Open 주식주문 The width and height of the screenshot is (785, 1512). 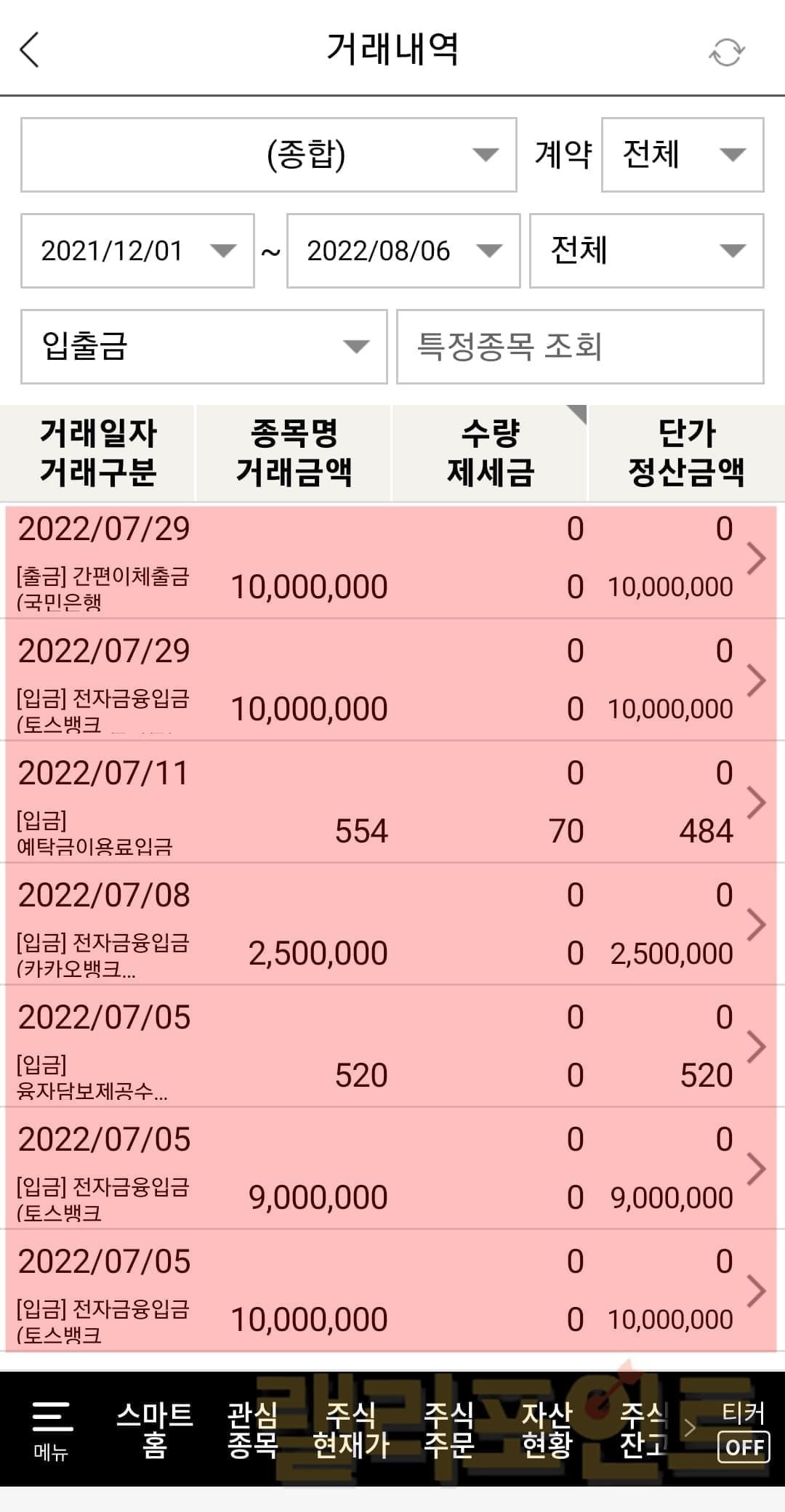coord(448,1429)
